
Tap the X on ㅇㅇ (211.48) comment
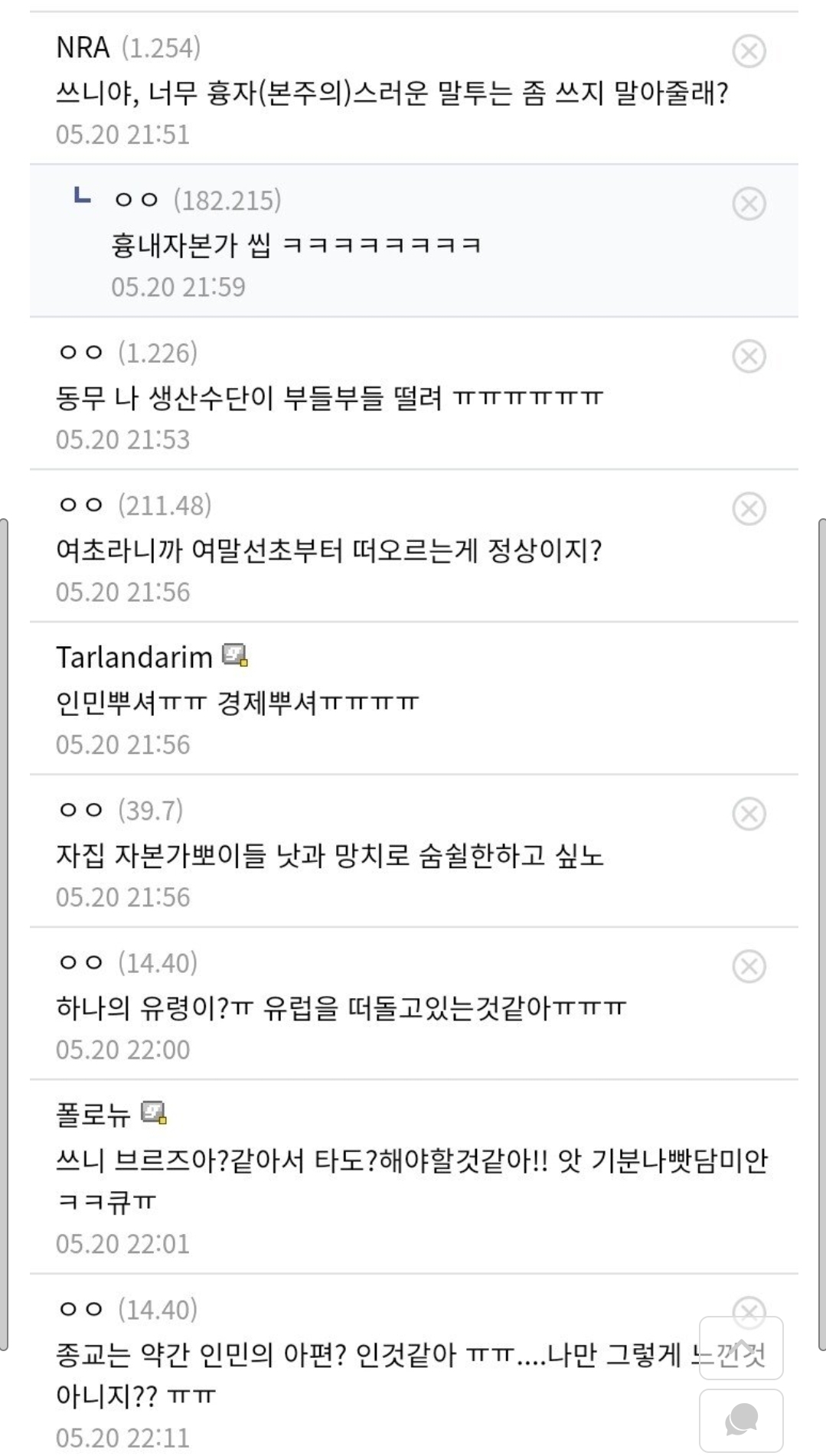click(749, 508)
